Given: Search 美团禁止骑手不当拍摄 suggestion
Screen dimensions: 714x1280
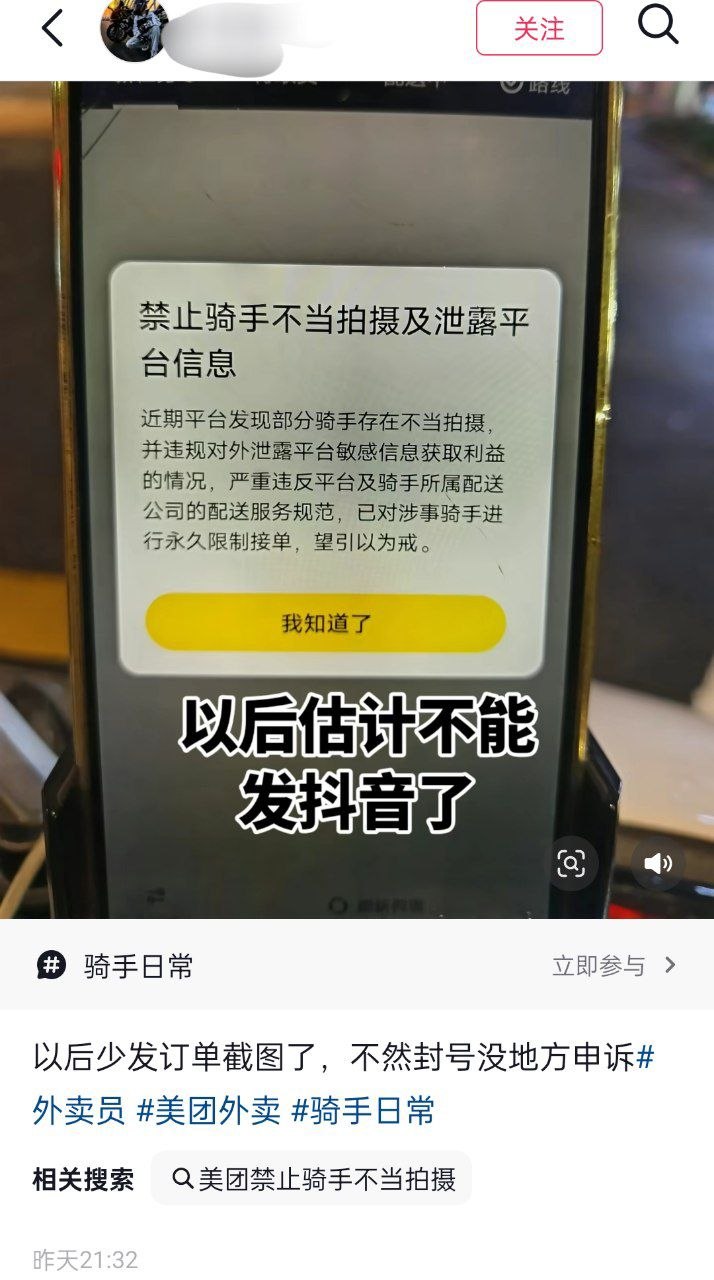Looking at the screenshot, I should click(312, 1179).
